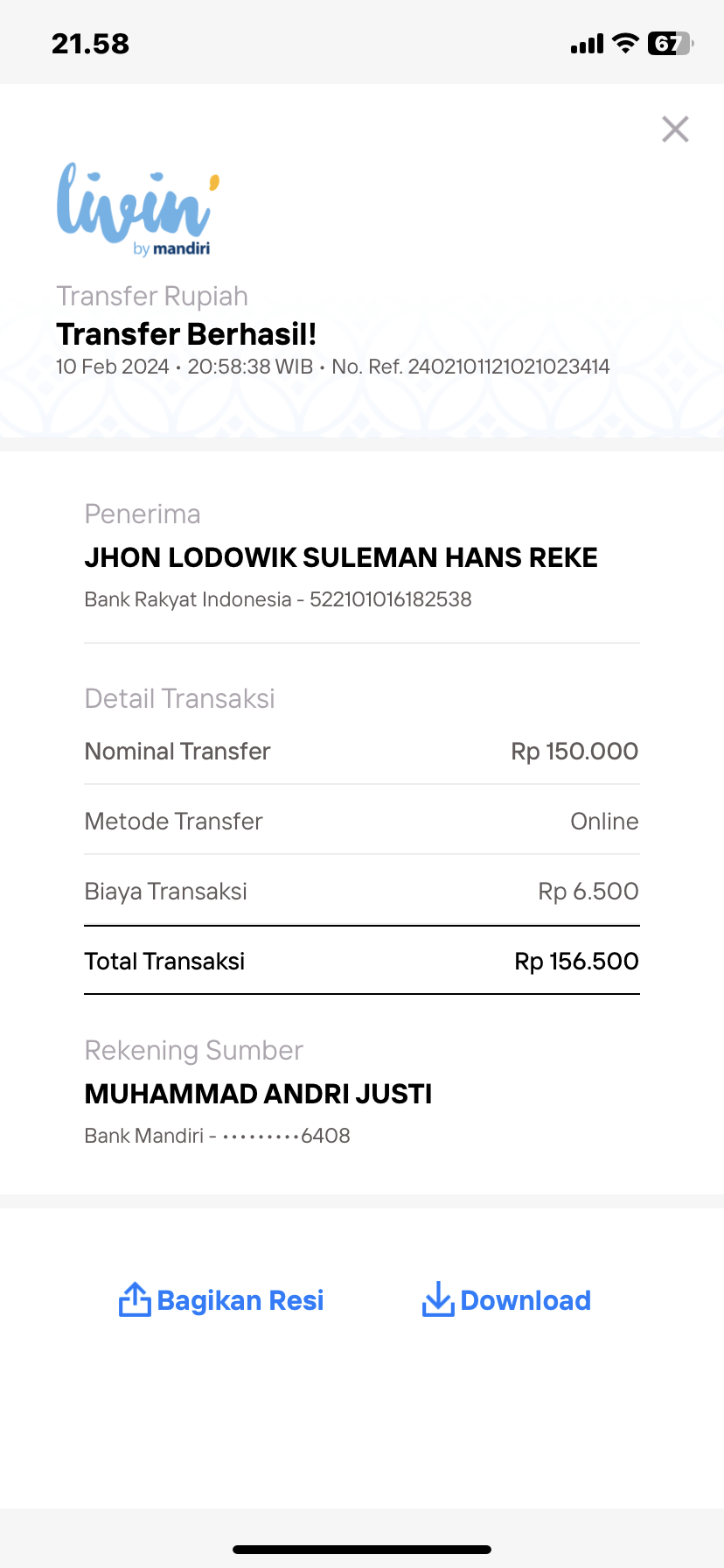
Task: Share the receipt via Bagikan Resi
Action: point(221,1300)
